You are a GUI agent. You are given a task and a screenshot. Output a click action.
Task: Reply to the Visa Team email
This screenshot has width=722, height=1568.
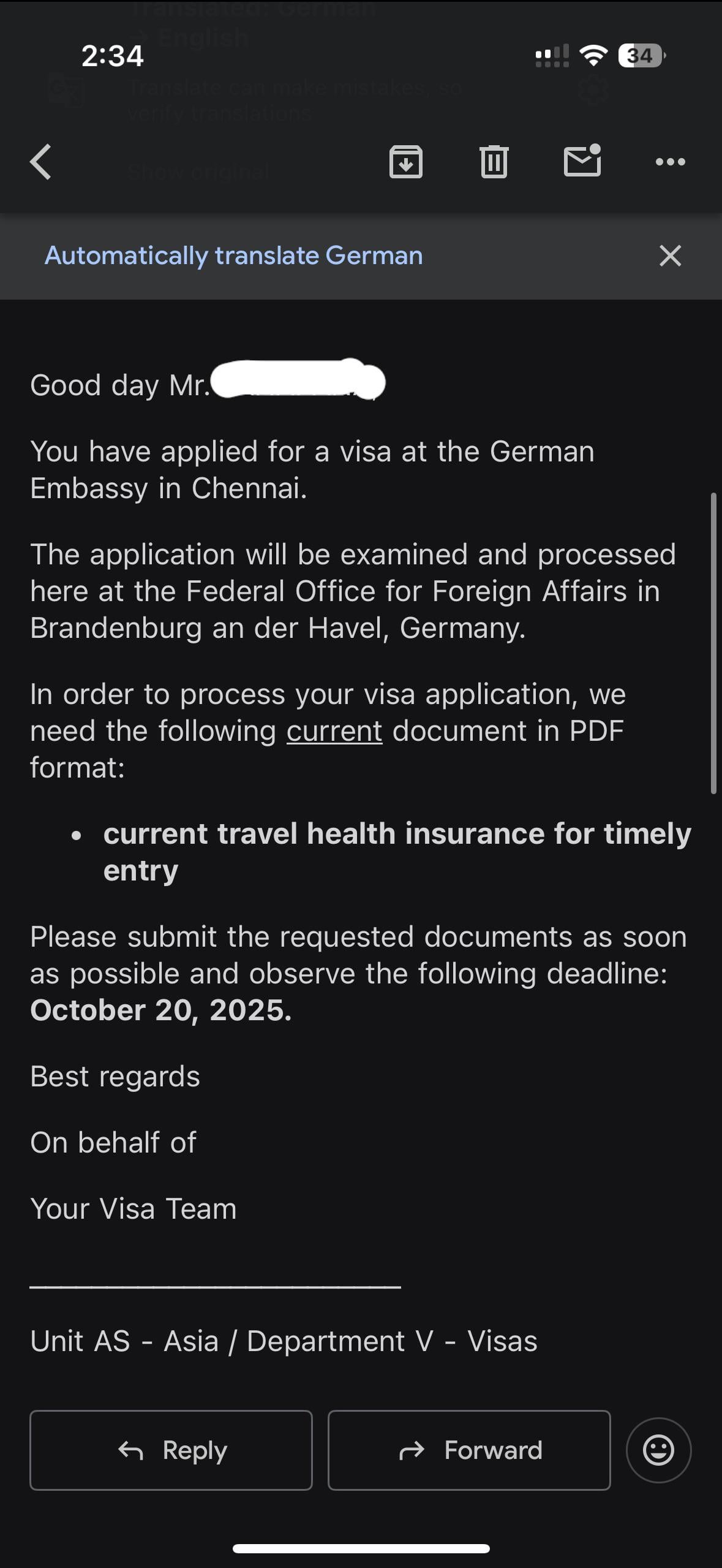(x=171, y=1450)
